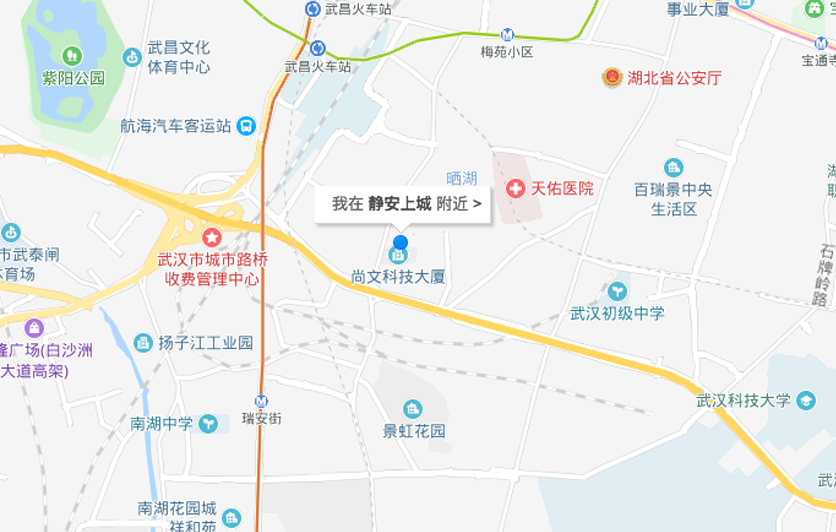Viewport: 836px width, 532px height.
Task: Select the 航海汽车客运站 bus station marker
Action: [246, 126]
